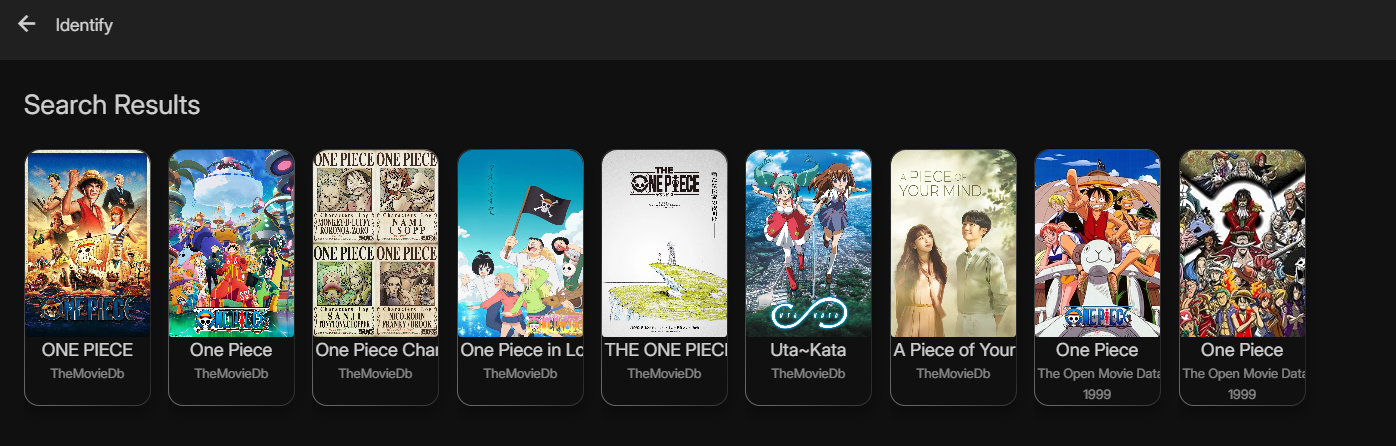This screenshot has height=446, width=1396.
Task: Choose the TheMovieDb anime One Piece result
Action: [x=231, y=244]
